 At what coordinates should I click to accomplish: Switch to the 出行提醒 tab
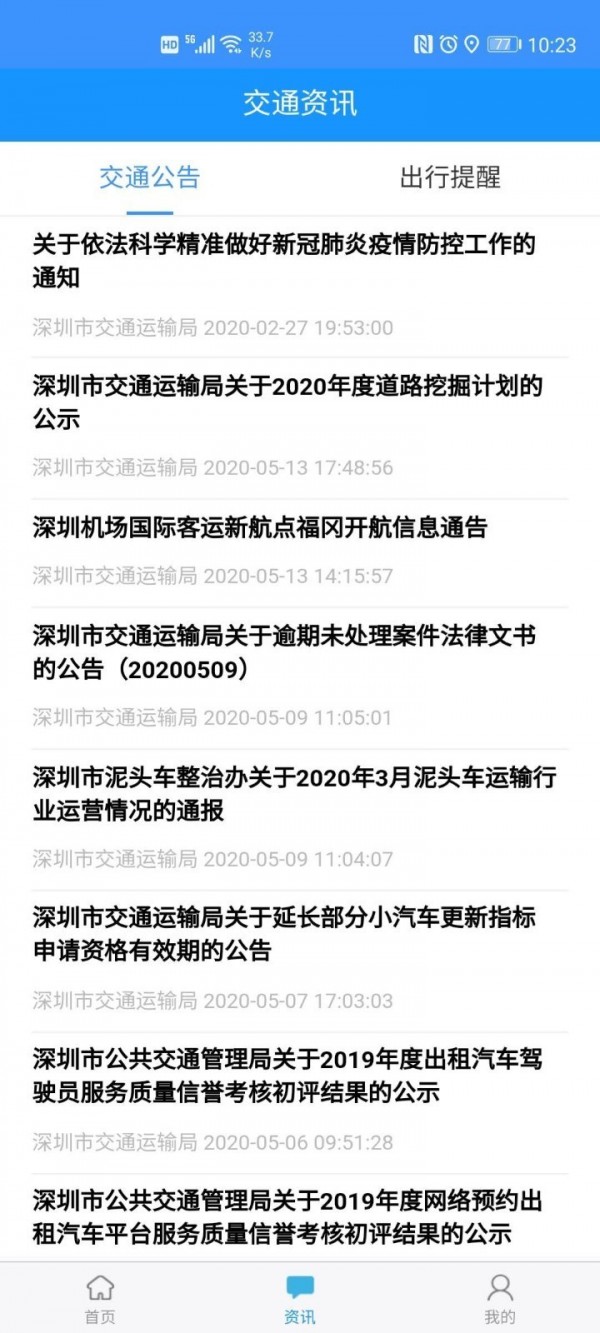click(x=450, y=178)
